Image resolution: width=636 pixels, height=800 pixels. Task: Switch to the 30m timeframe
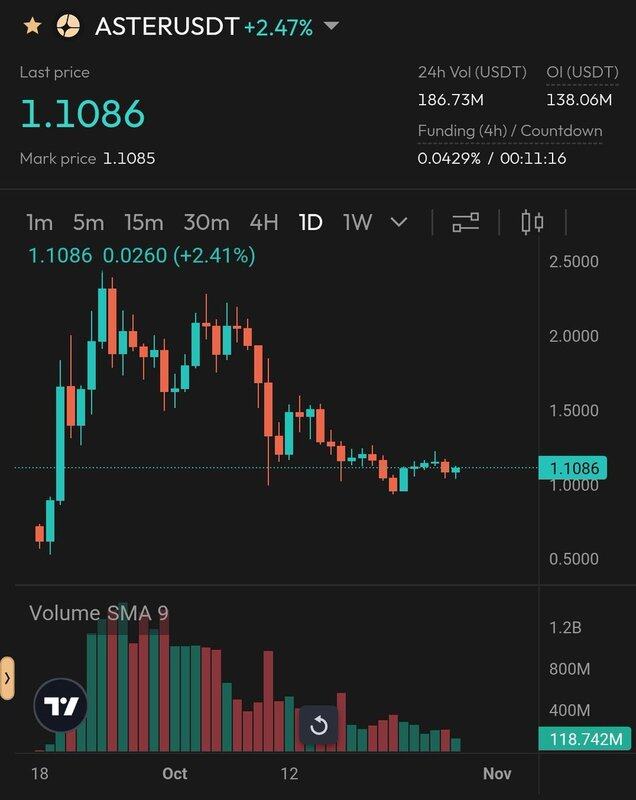(206, 222)
